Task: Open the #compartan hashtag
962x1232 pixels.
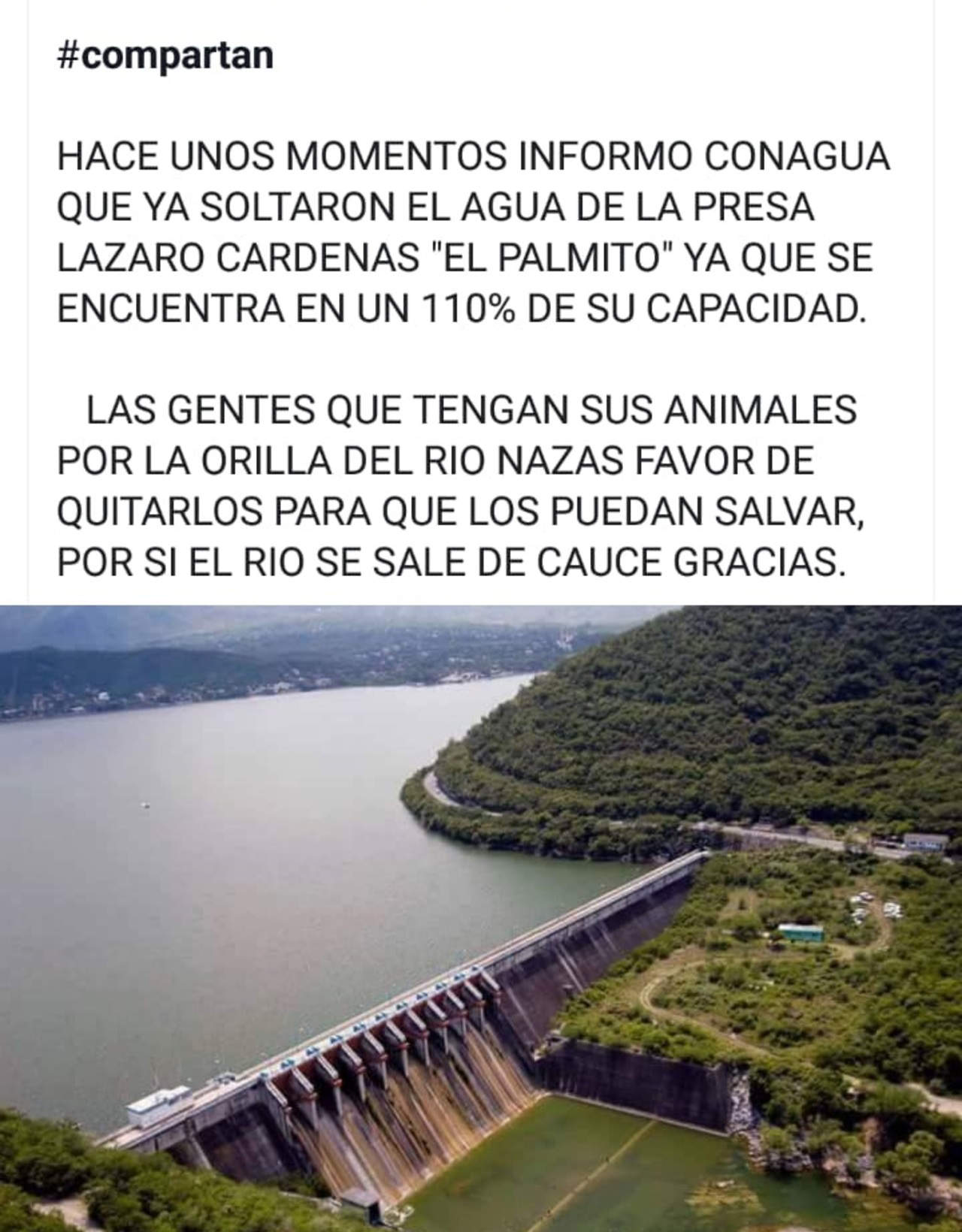Action: click(x=165, y=56)
